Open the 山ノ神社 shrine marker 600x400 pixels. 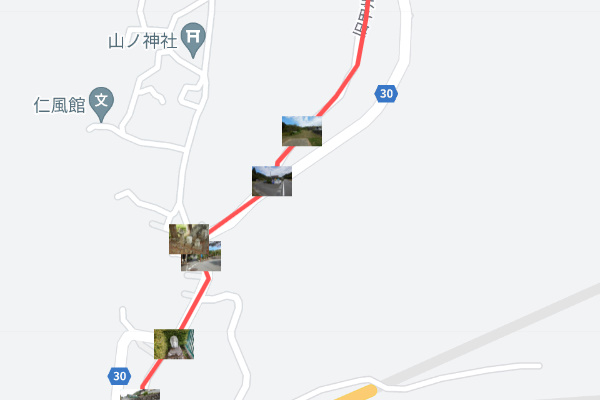click(195, 40)
